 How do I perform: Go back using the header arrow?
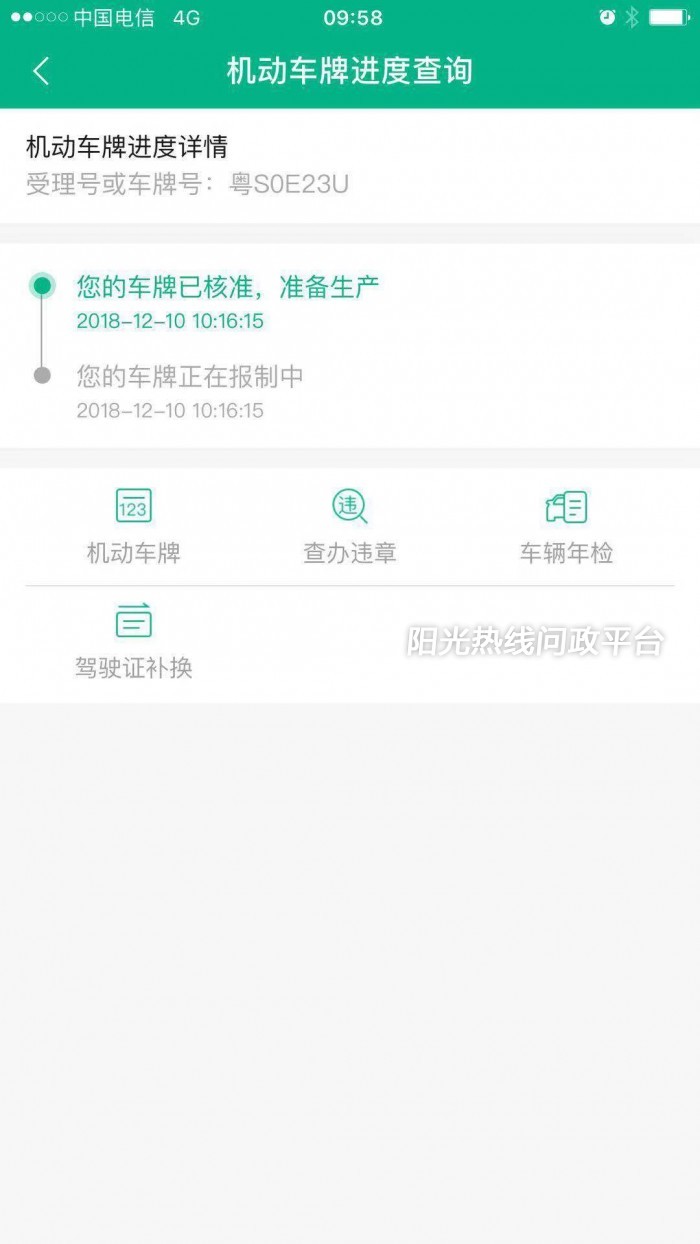(41, 71)
